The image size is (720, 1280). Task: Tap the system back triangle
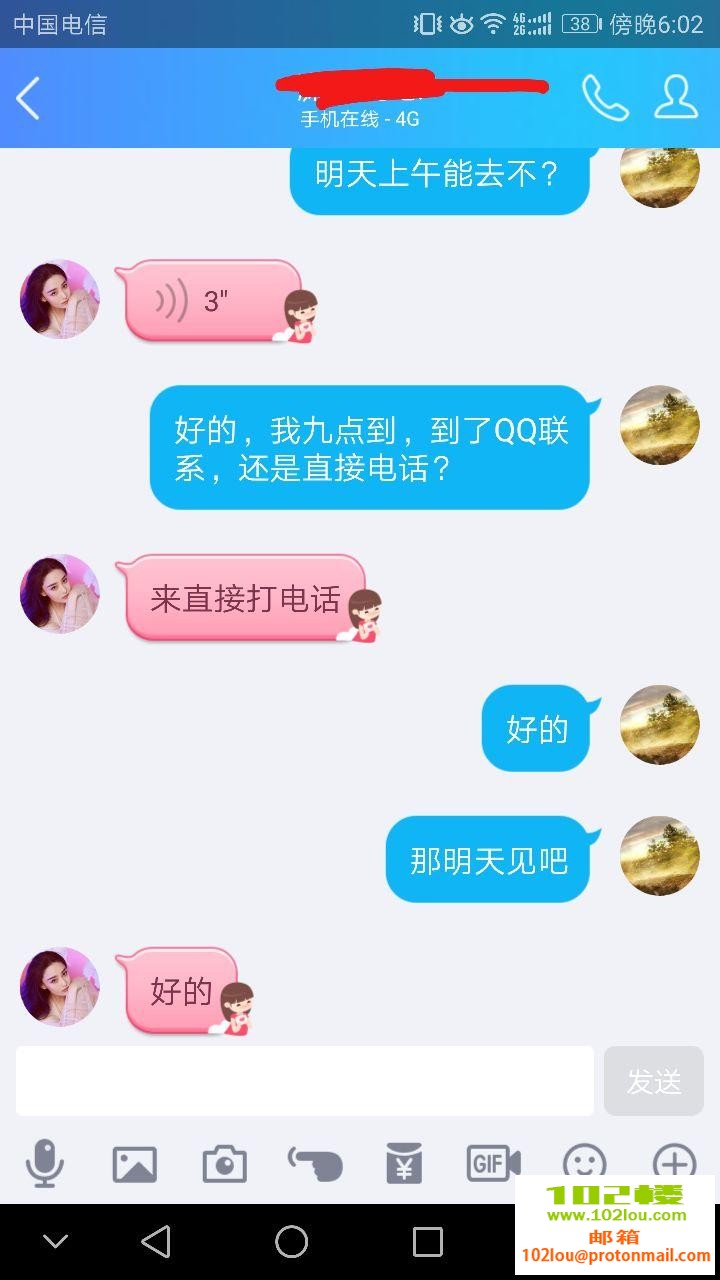click(156, 1242)
